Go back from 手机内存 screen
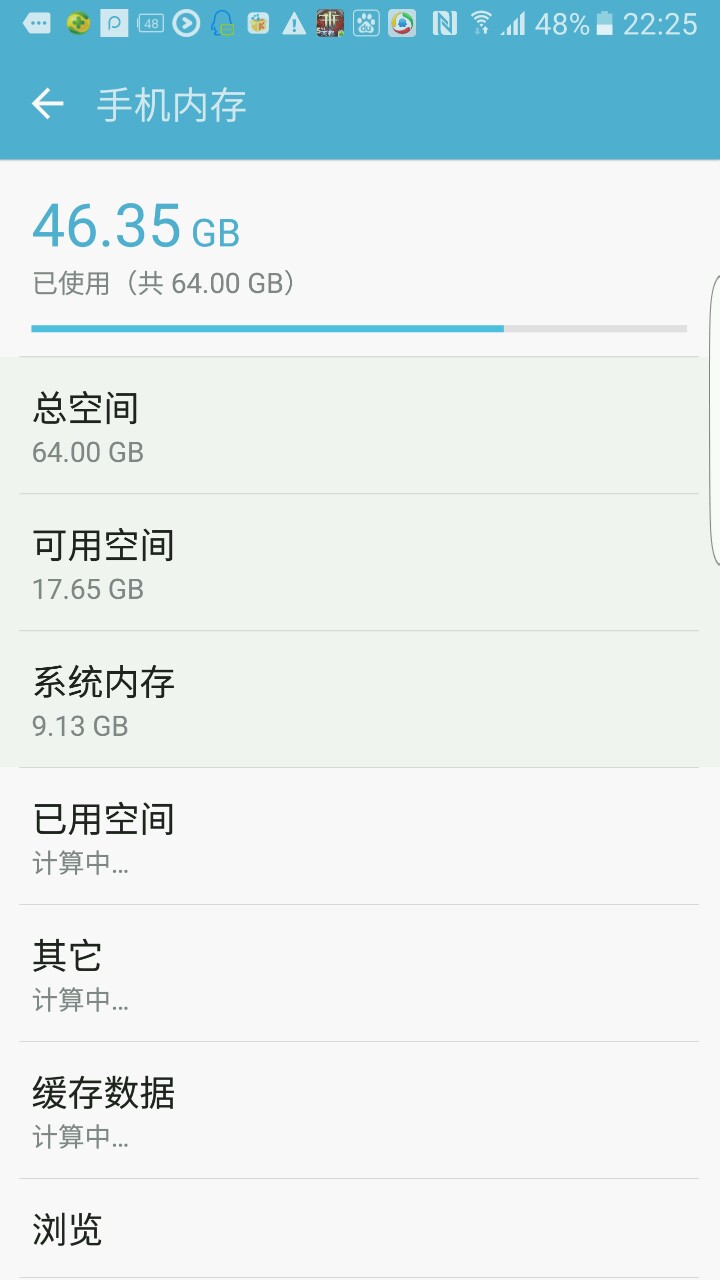The image size is (720, 1280). pos(47,104)
